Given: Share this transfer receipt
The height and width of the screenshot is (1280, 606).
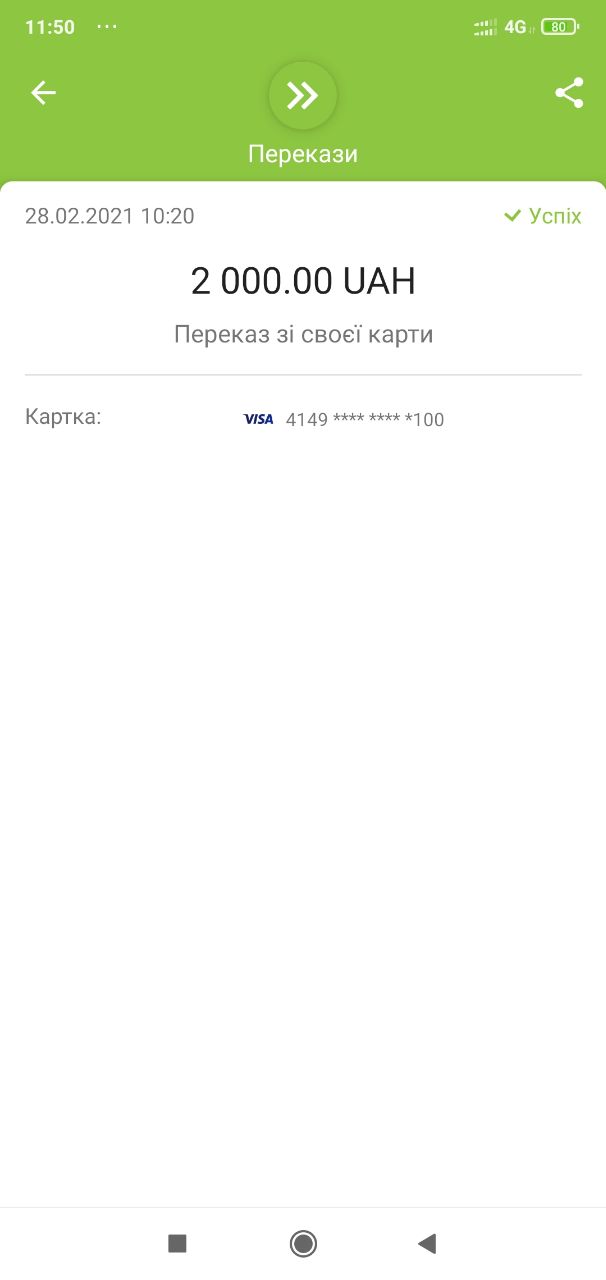Looking at the screenshot, I should click(569, 93).
